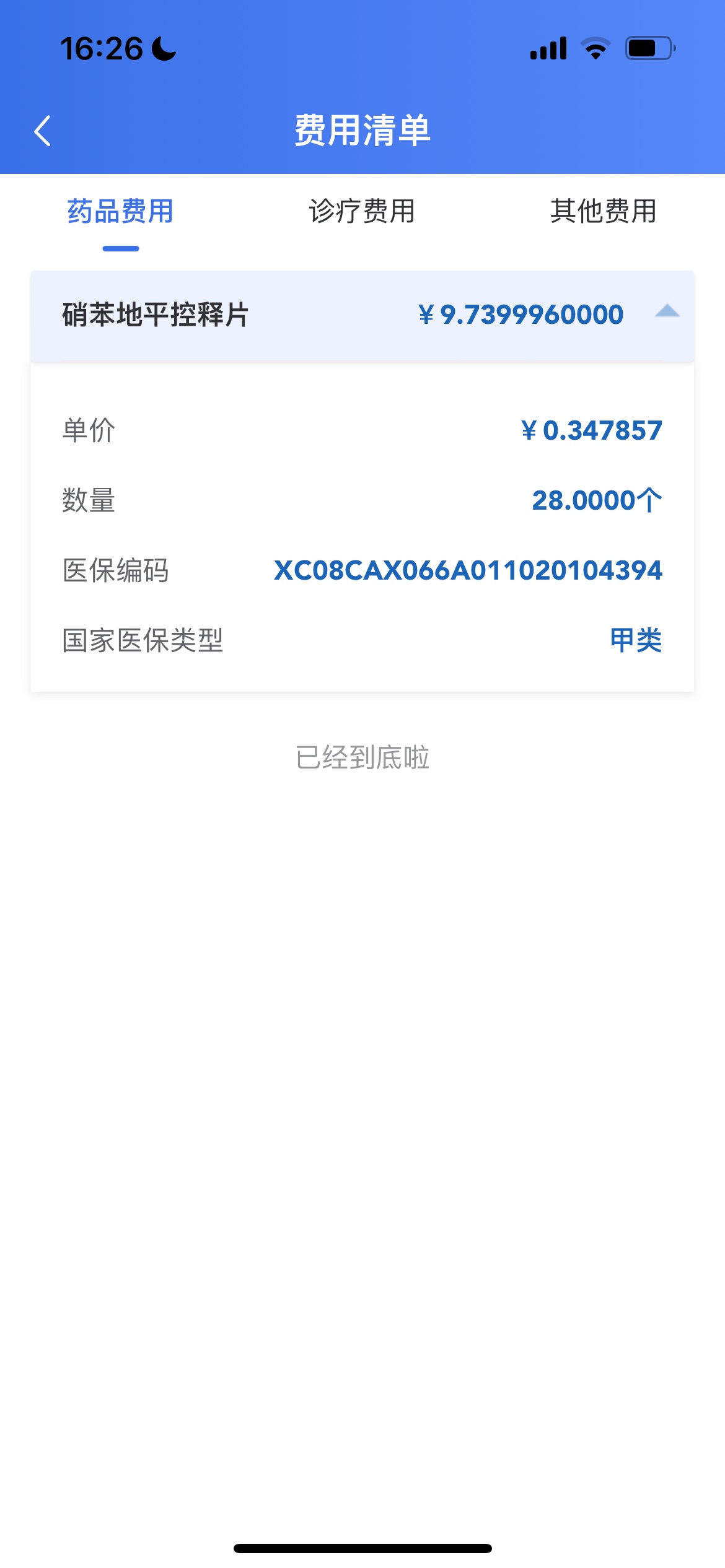725x1568 pixels.
Task: Select the 药品费用 tab
Action: [x=121, y=211]
